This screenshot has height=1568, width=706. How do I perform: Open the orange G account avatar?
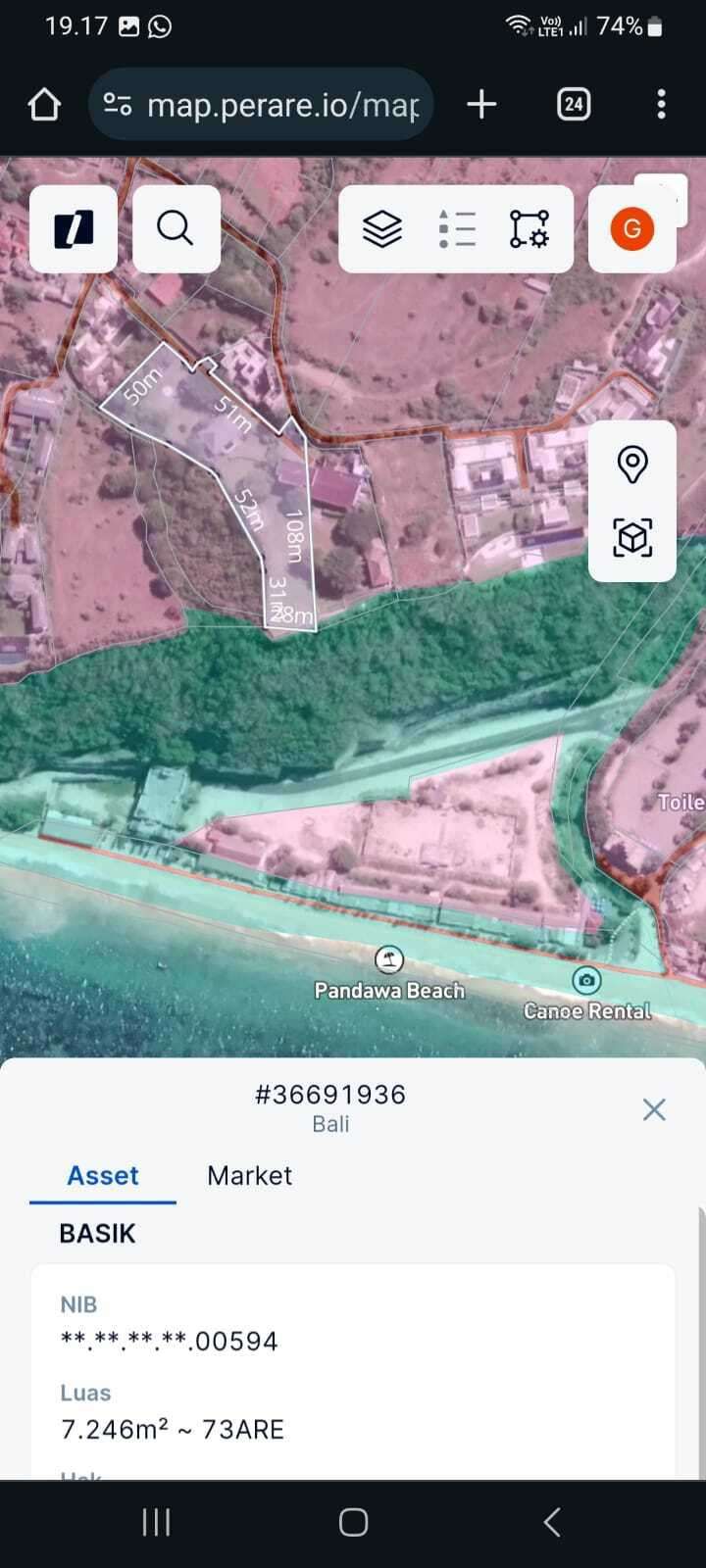click(x=632, y=229)
